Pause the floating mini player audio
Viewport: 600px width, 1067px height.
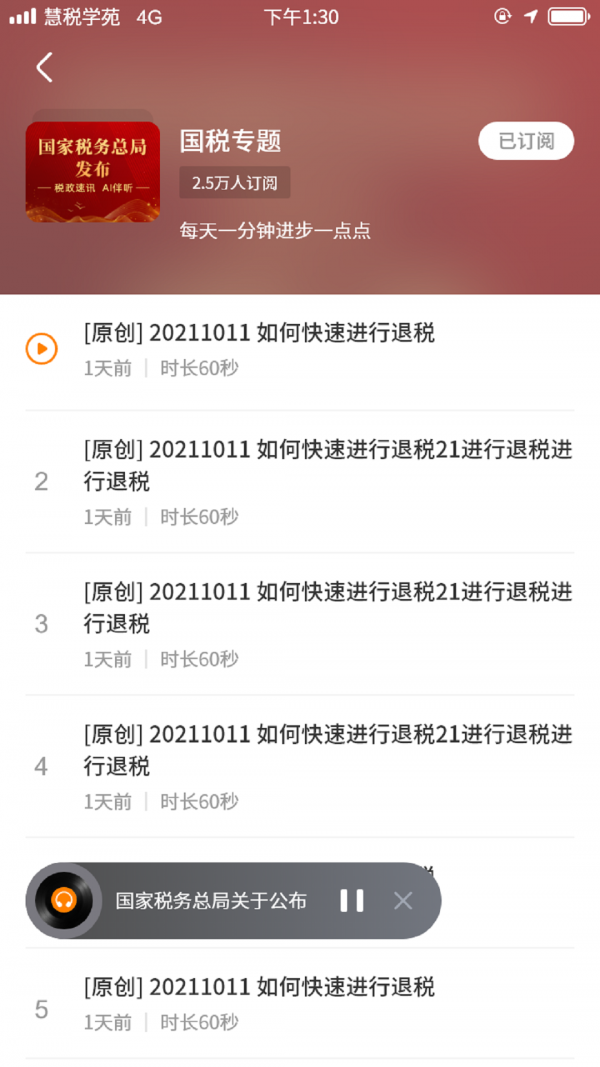[352, 901]
